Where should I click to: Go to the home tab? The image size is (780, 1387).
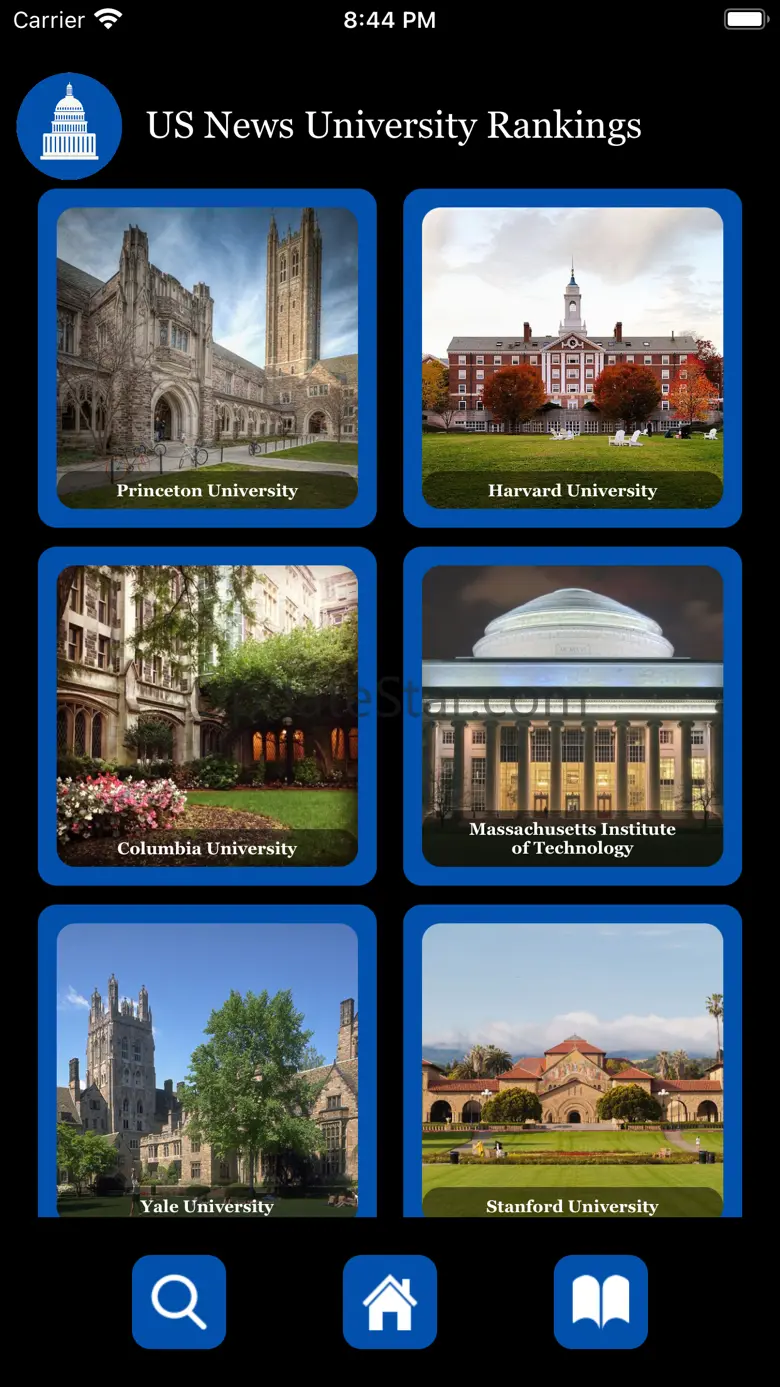tap(390, 1301)
